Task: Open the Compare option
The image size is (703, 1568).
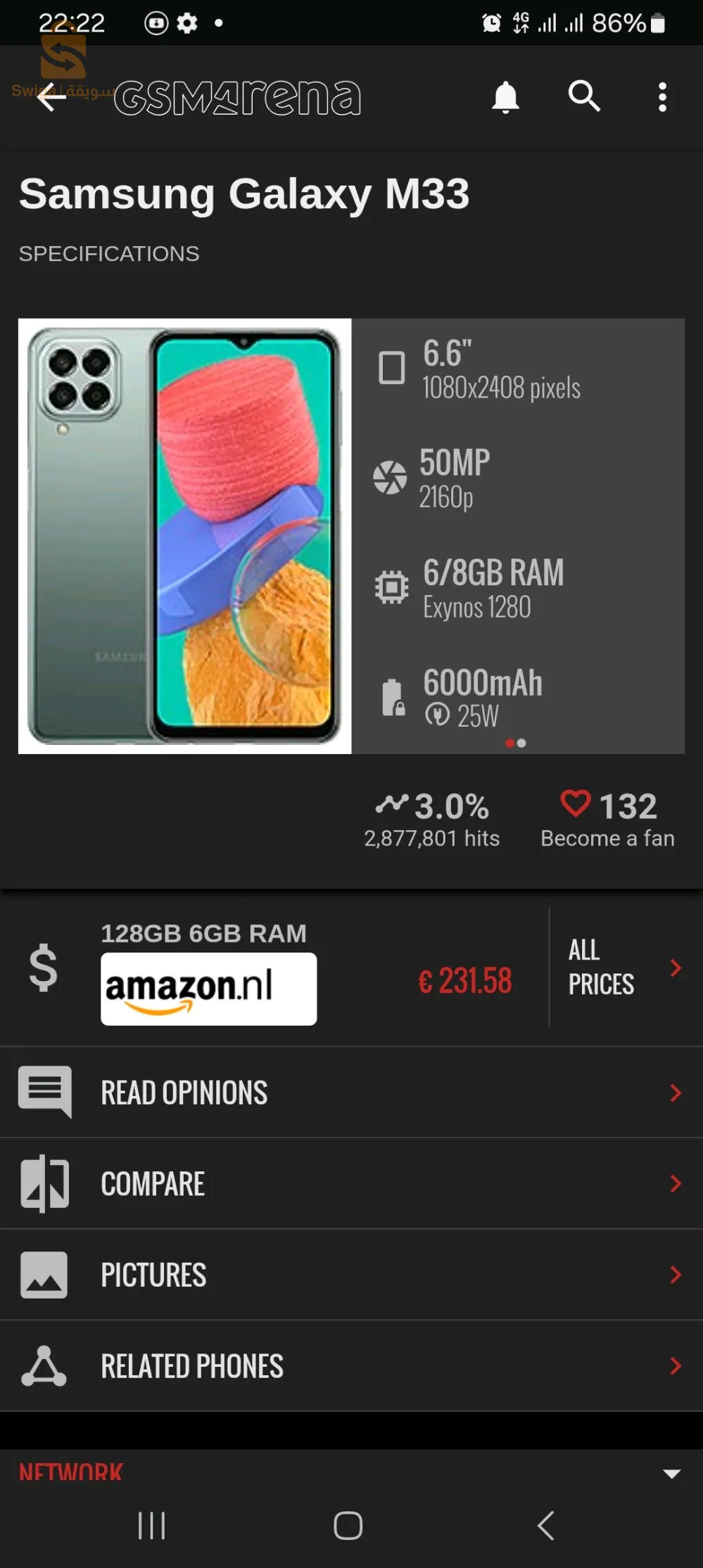Action: [x=351, y=1184]
